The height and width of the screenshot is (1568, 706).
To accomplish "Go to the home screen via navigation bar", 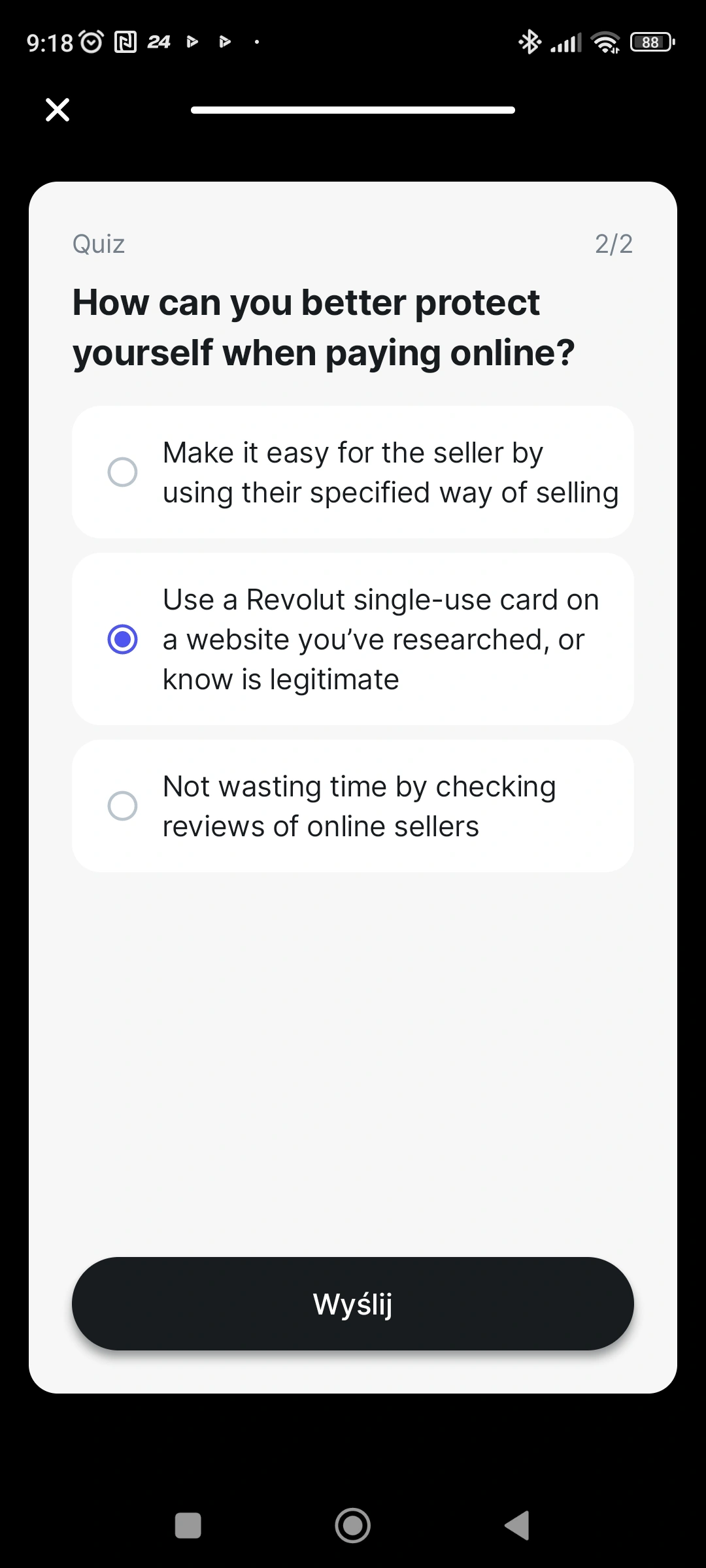I will pos(353,1526).
